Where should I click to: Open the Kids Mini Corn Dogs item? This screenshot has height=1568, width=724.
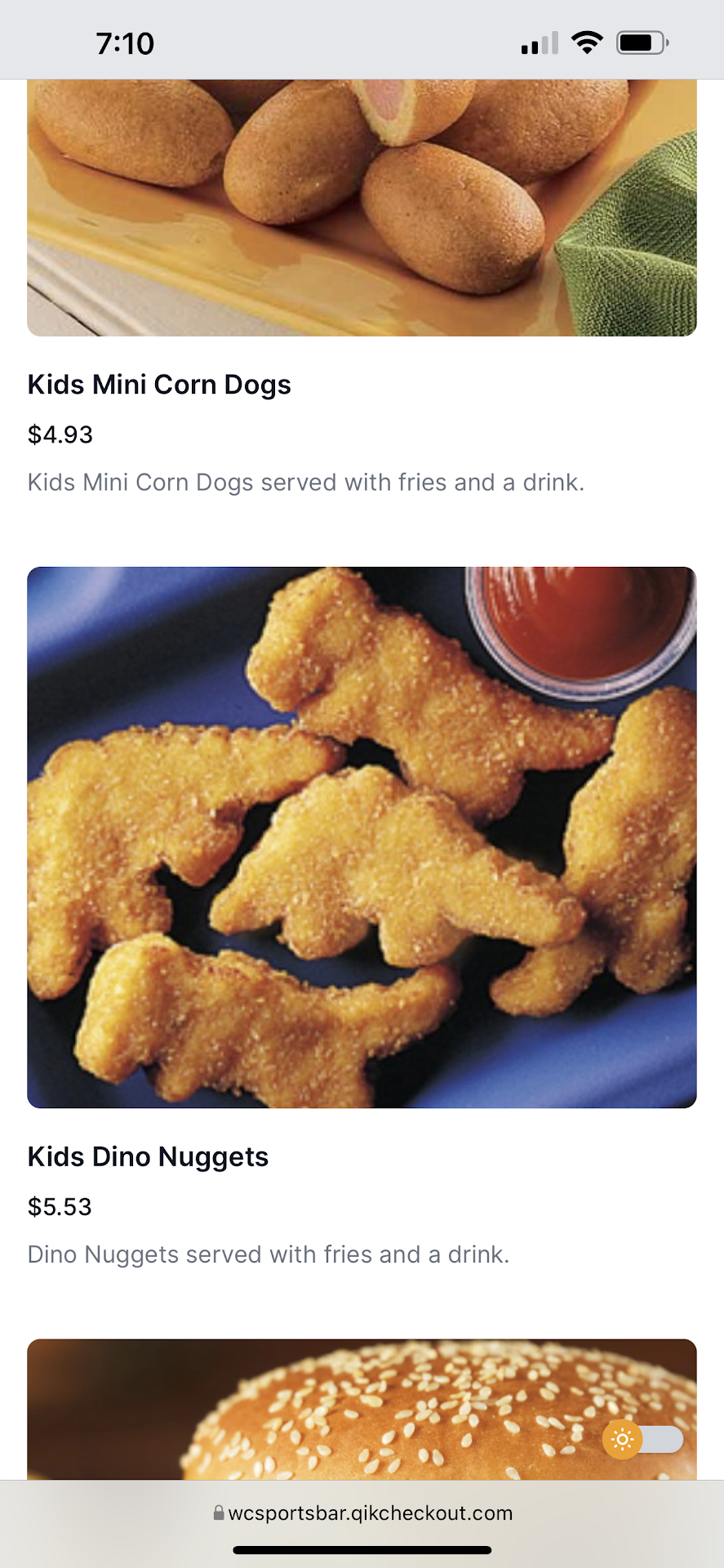(159, 385)
